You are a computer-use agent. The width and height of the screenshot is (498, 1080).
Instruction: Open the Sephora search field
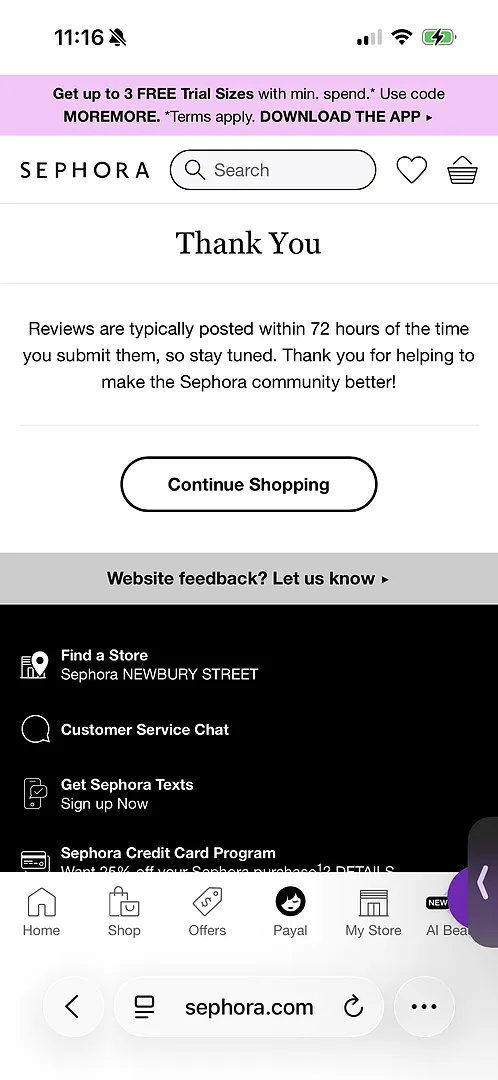273,170
